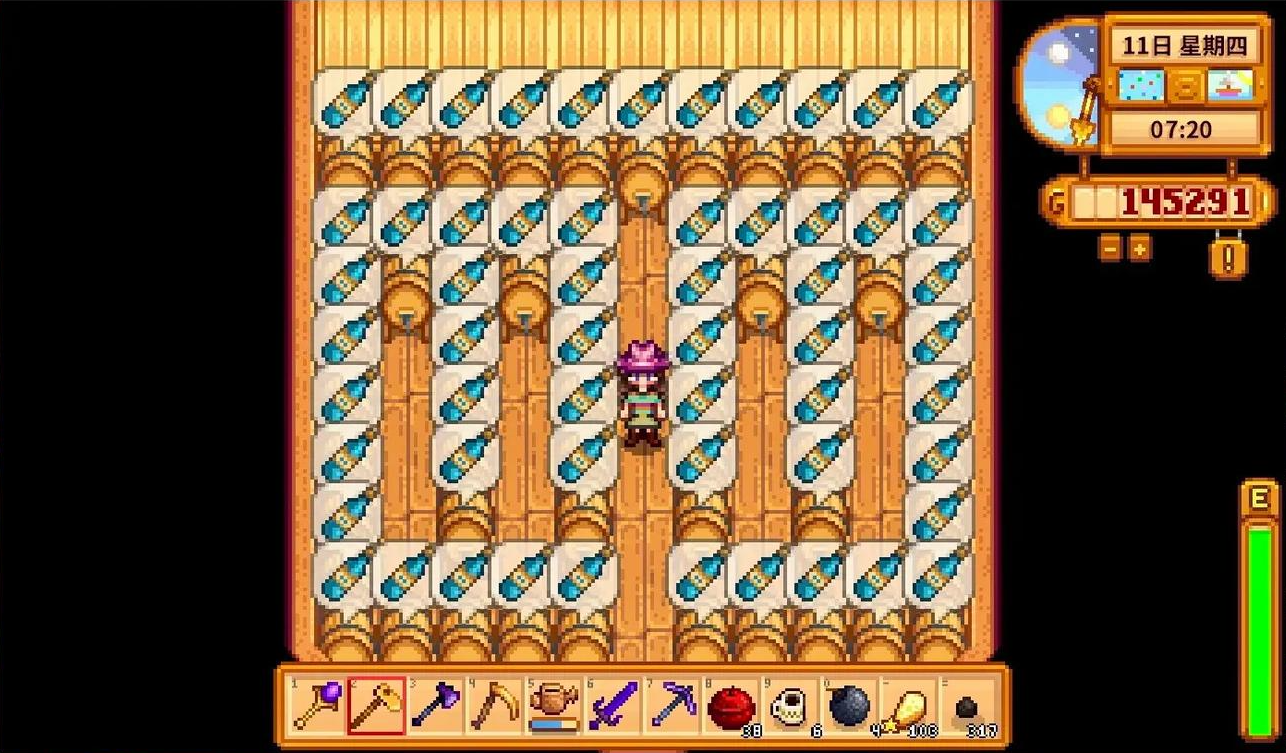Select the coffee cup item
This screenshot has width=1286, height=753.
coord(790,705)
